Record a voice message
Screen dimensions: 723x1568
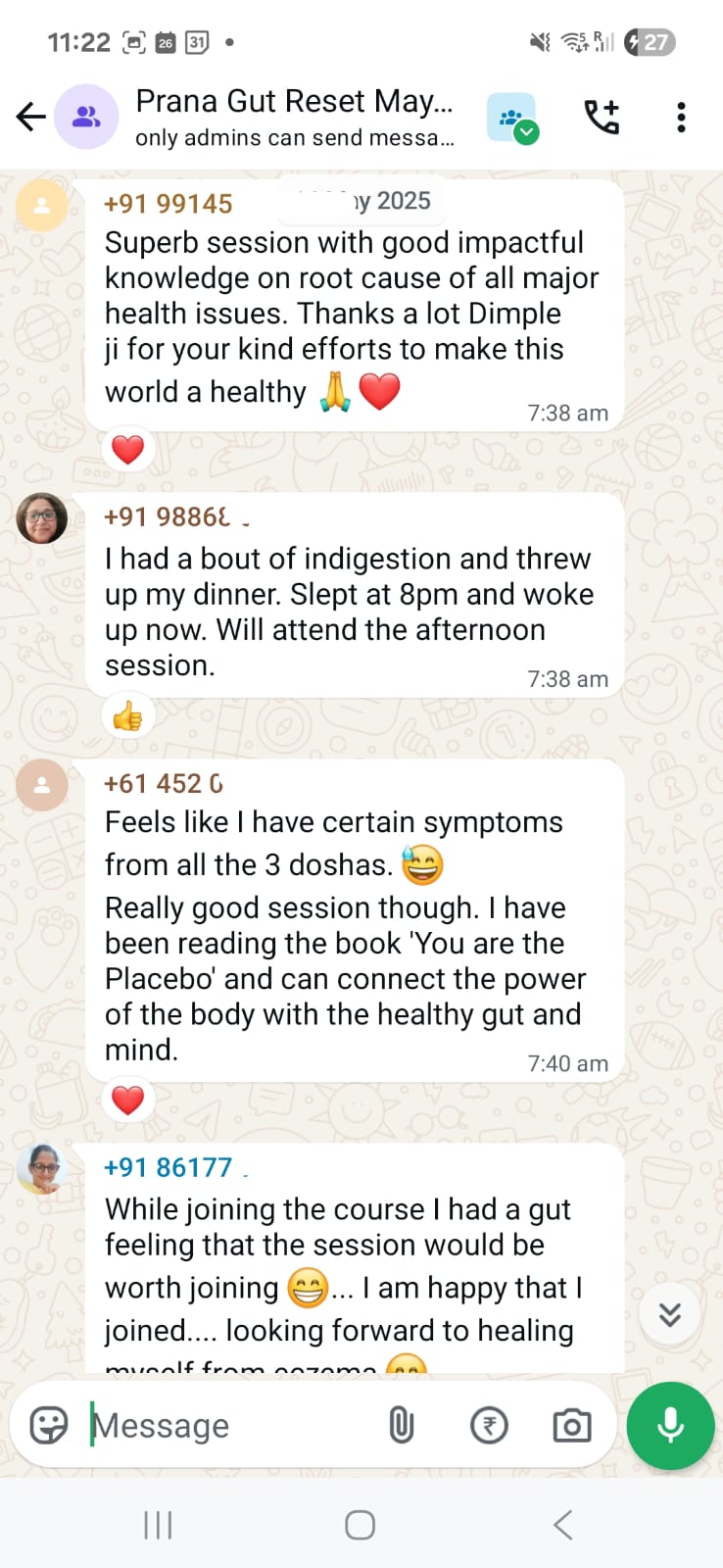[671, 1425]
